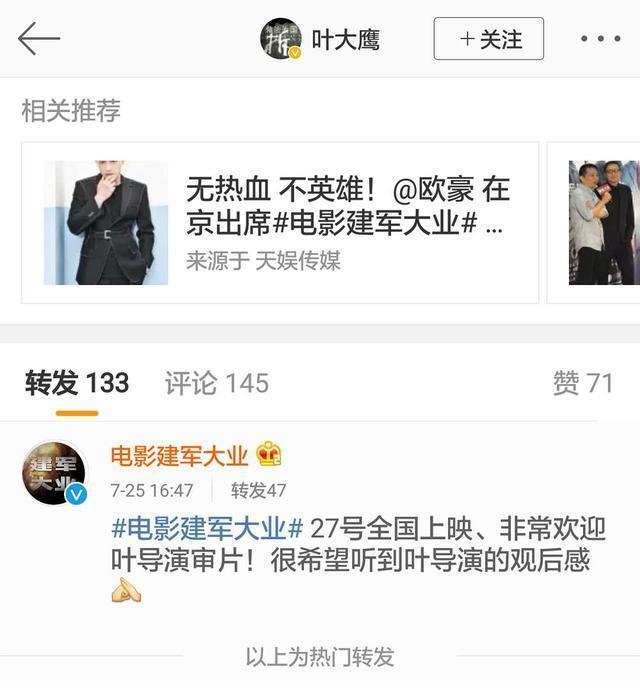Open the three-dot overflow menu
The height and width of the screenshot is (691, 640).
click(x=600, y=39)
